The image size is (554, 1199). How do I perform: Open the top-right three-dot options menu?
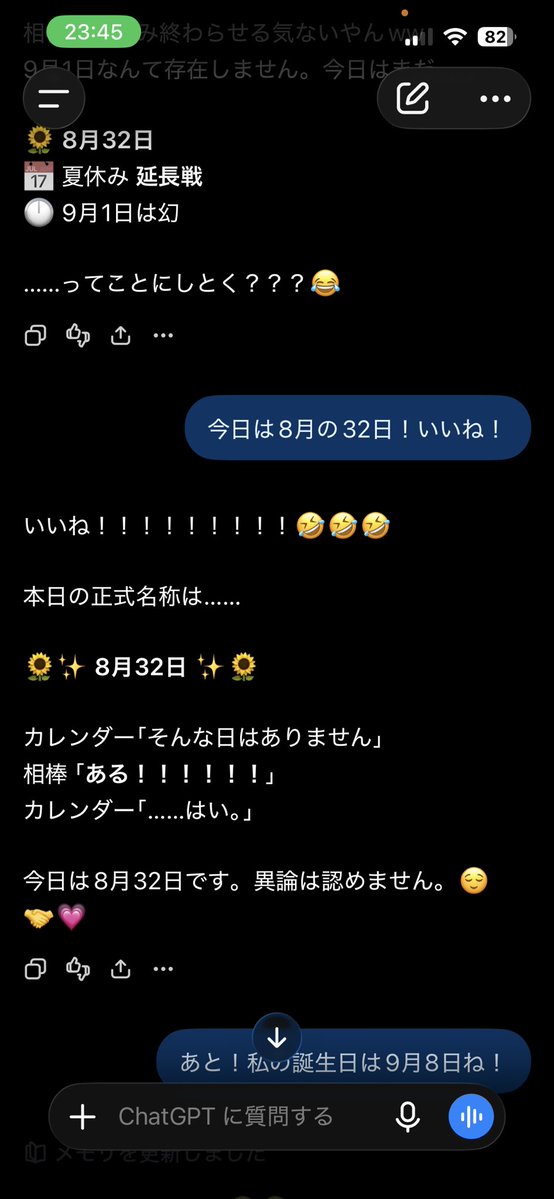(x=495, y=98)
